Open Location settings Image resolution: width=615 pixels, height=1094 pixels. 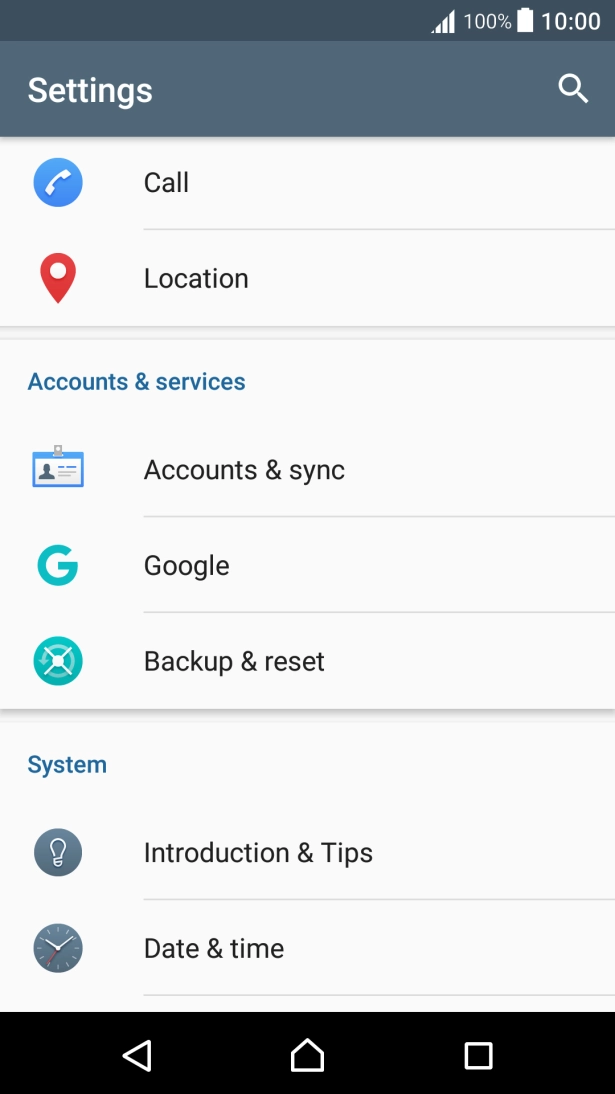pos(196,279)
